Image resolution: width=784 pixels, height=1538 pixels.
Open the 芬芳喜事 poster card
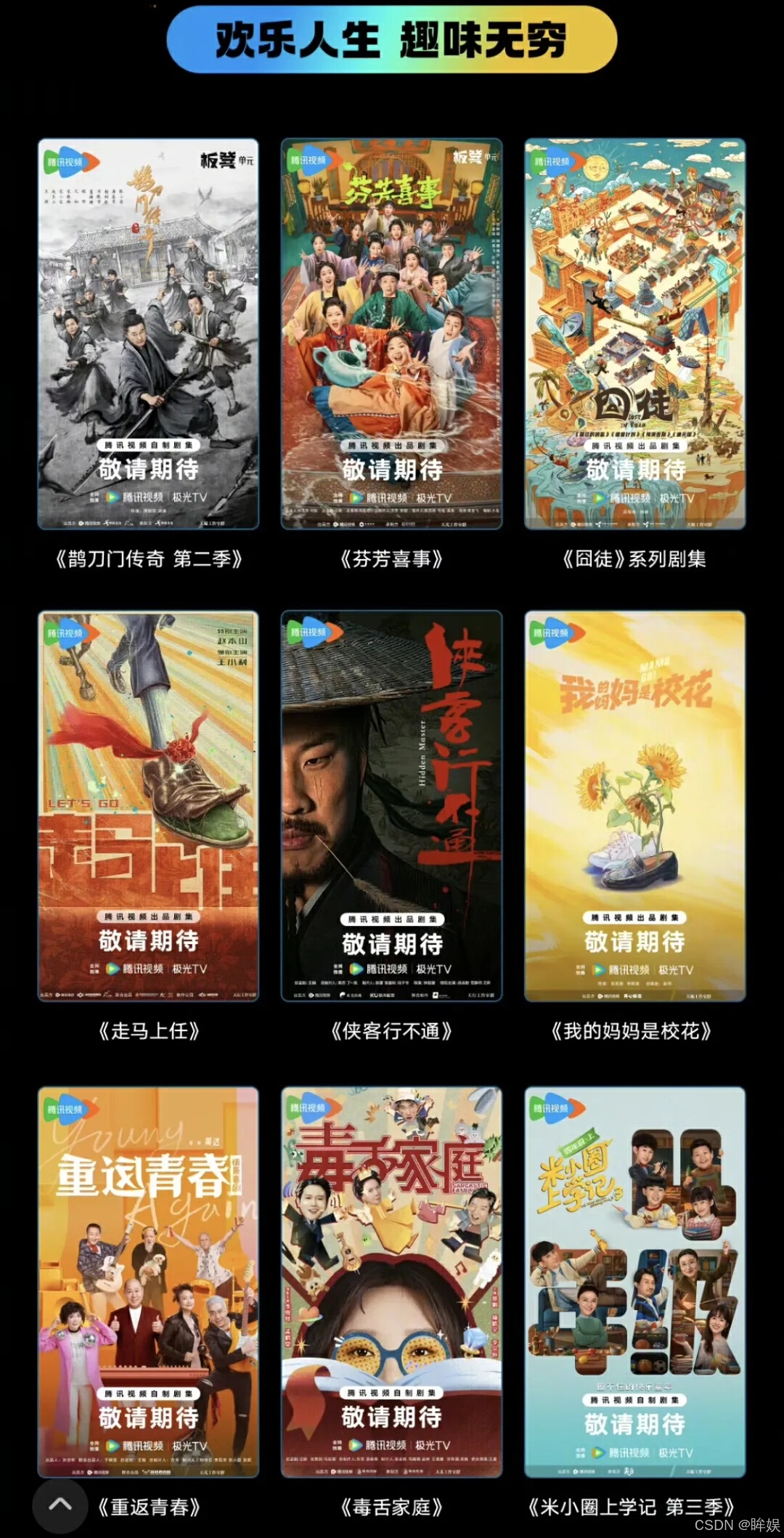(391, 334)
